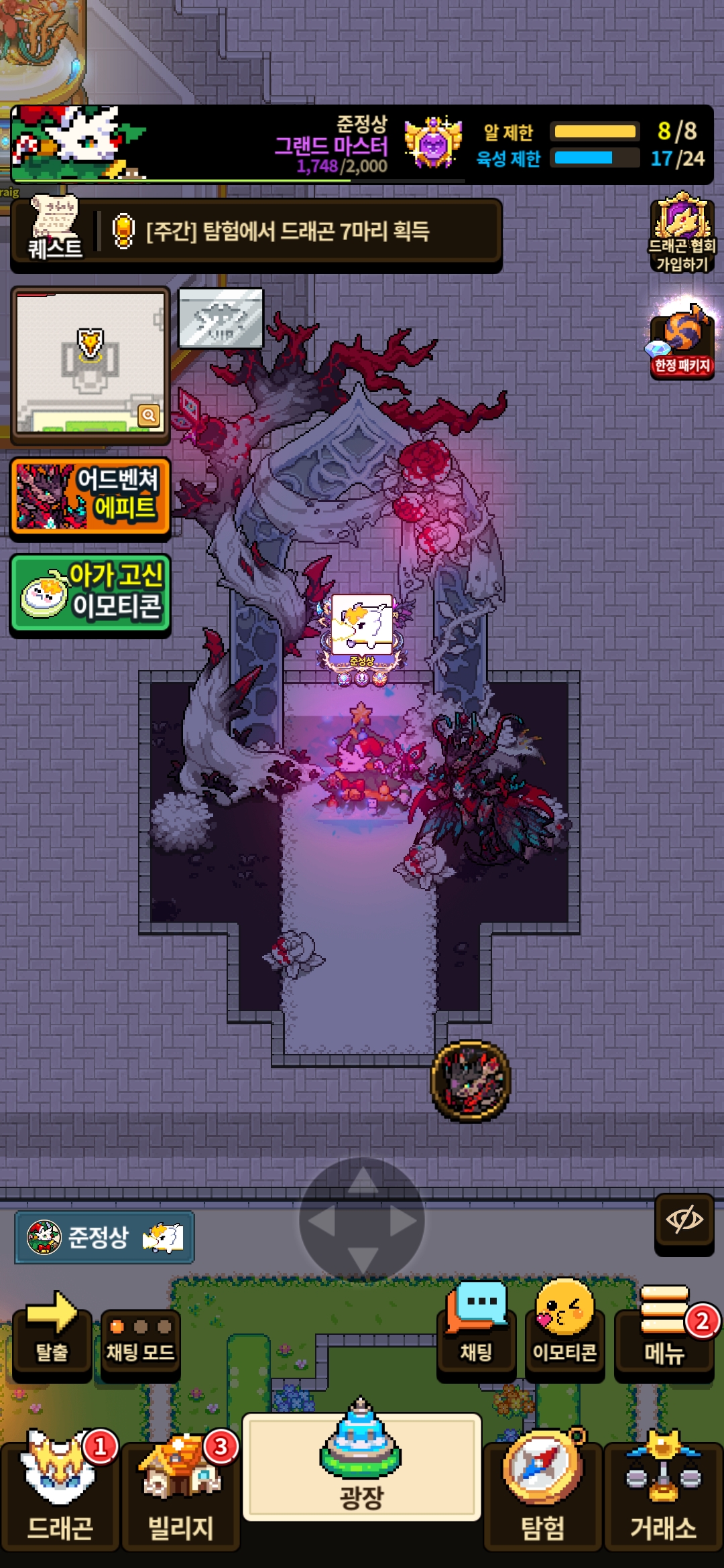Switch 채팅 모드
This screenshot has height=1568, width=724.
[x=141, y=1339]
